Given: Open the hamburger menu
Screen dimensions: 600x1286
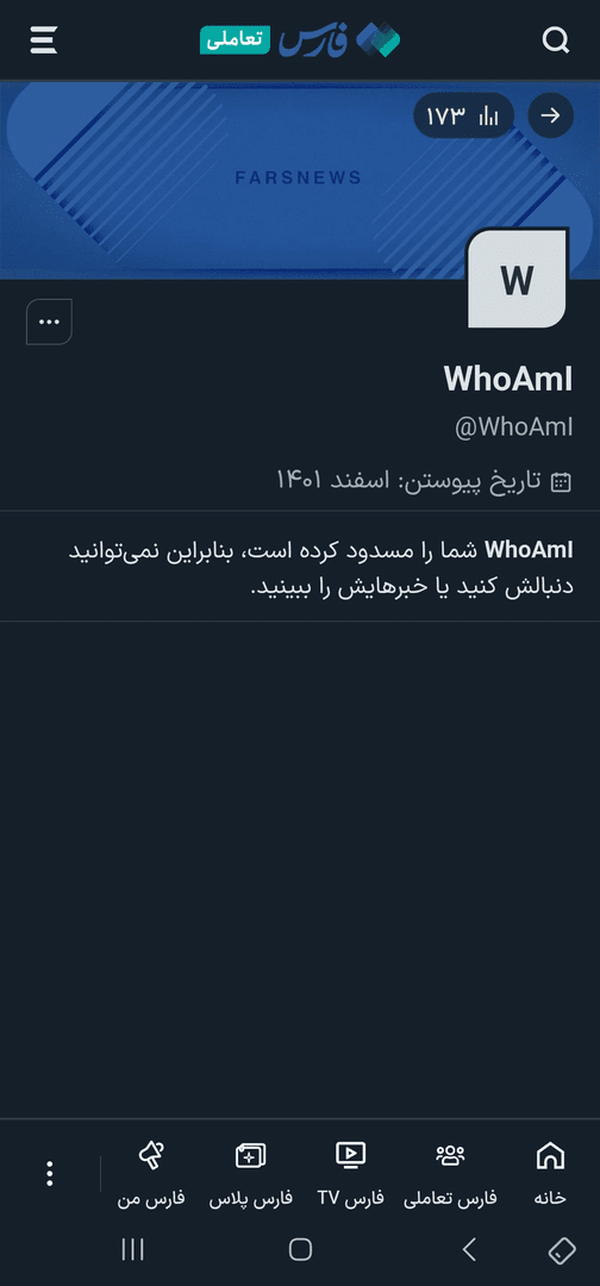Looking at the screenshot, I should pos(44,40).
